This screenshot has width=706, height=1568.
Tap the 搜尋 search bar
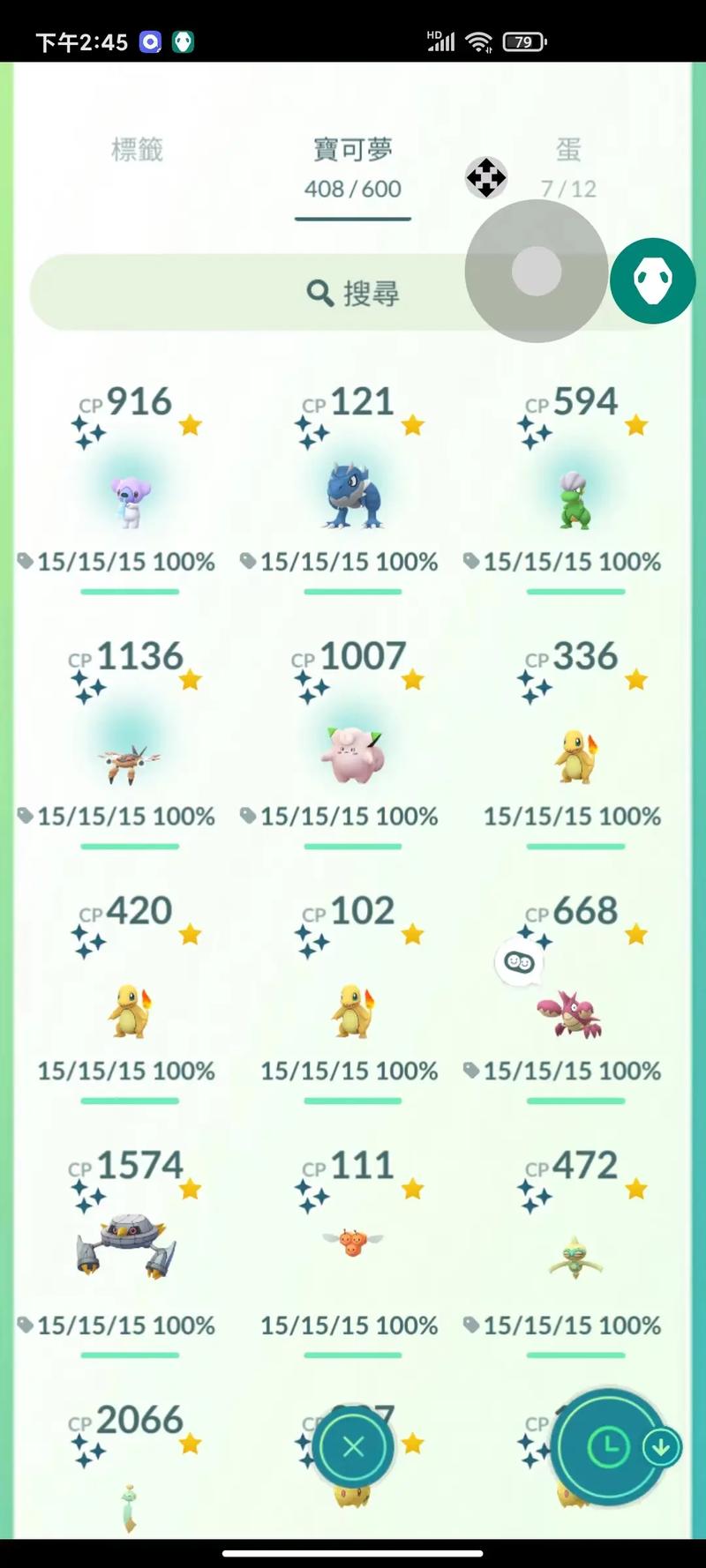353,294
